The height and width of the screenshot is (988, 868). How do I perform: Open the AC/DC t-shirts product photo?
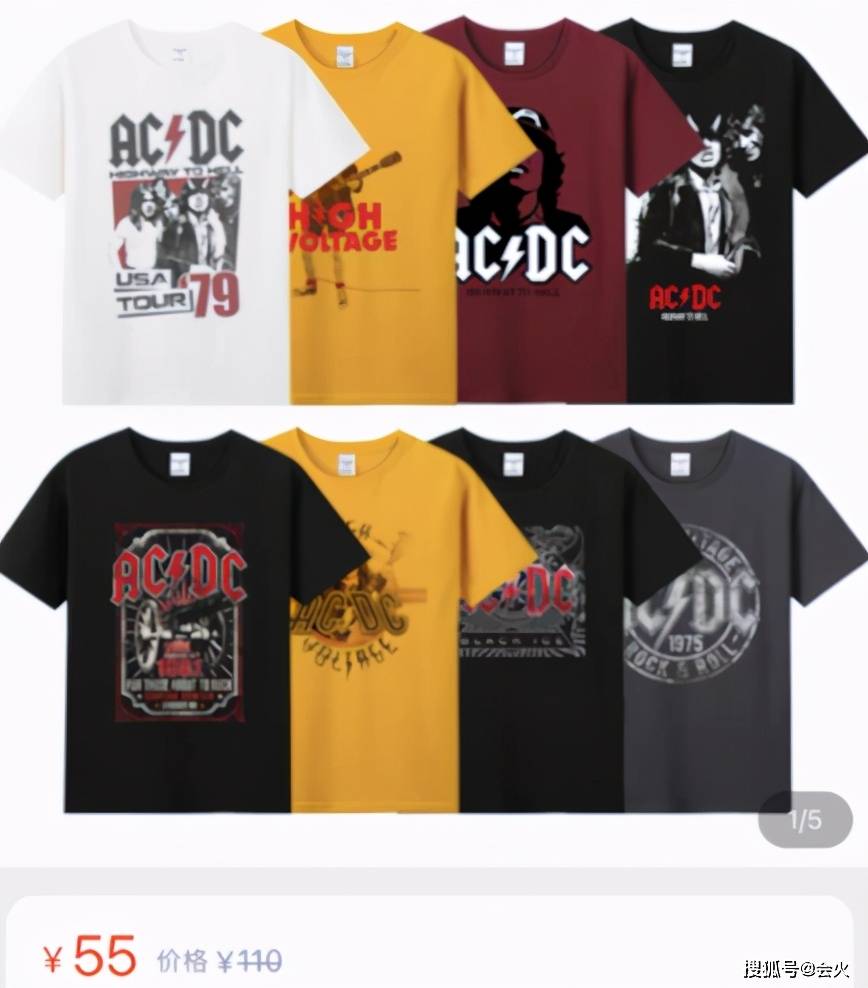434,420
